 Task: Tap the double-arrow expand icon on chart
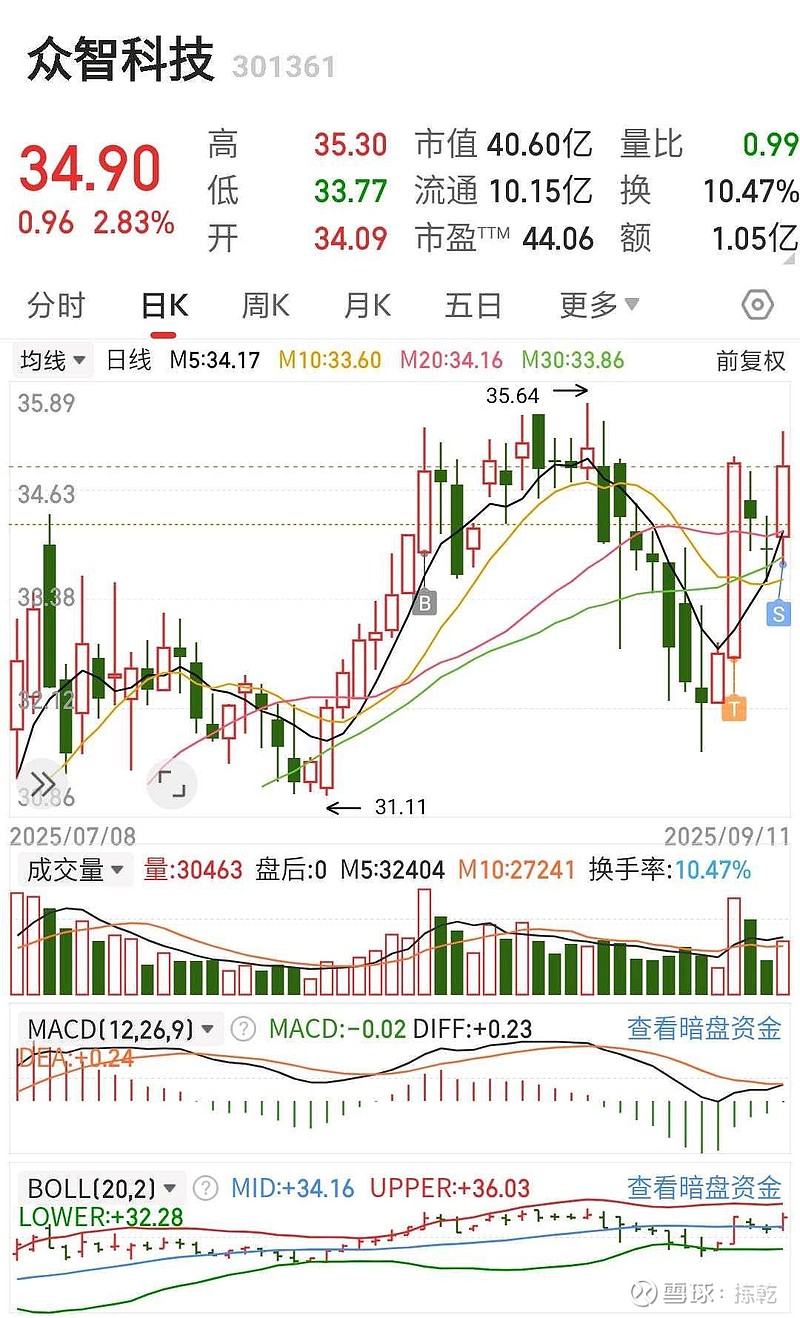(42, 782)
